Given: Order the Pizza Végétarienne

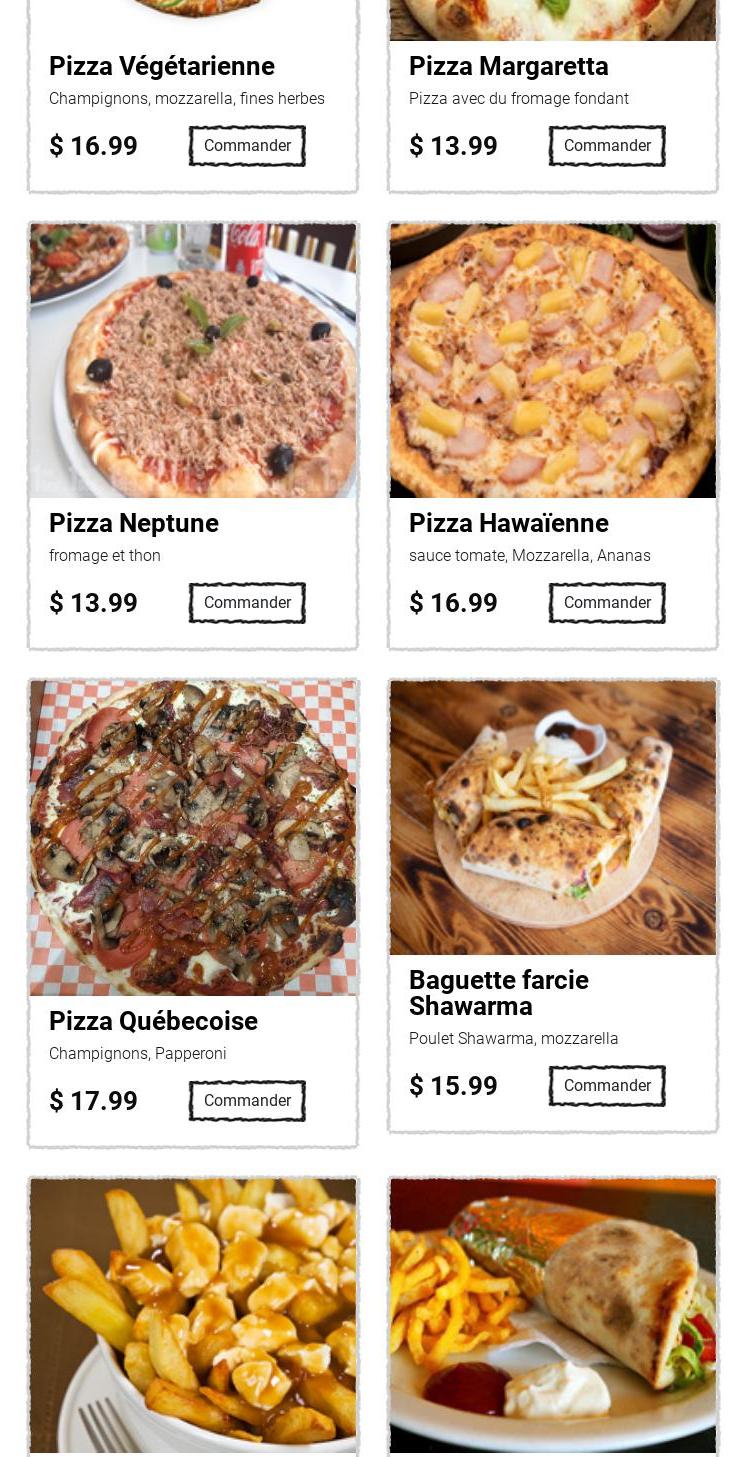Looking at the screenshot, I should (247, 146).
